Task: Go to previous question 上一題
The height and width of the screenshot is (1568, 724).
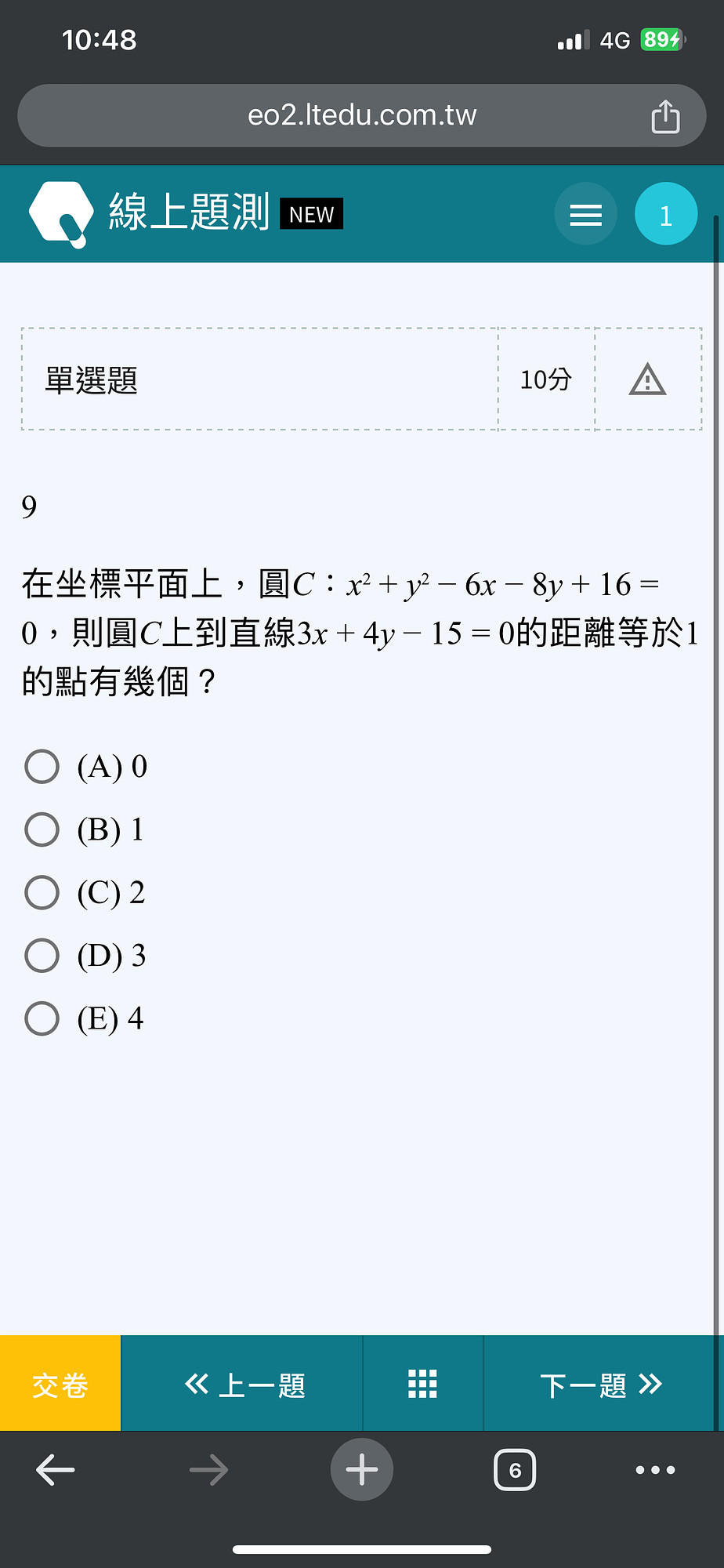Action: tap(242, 1384)
